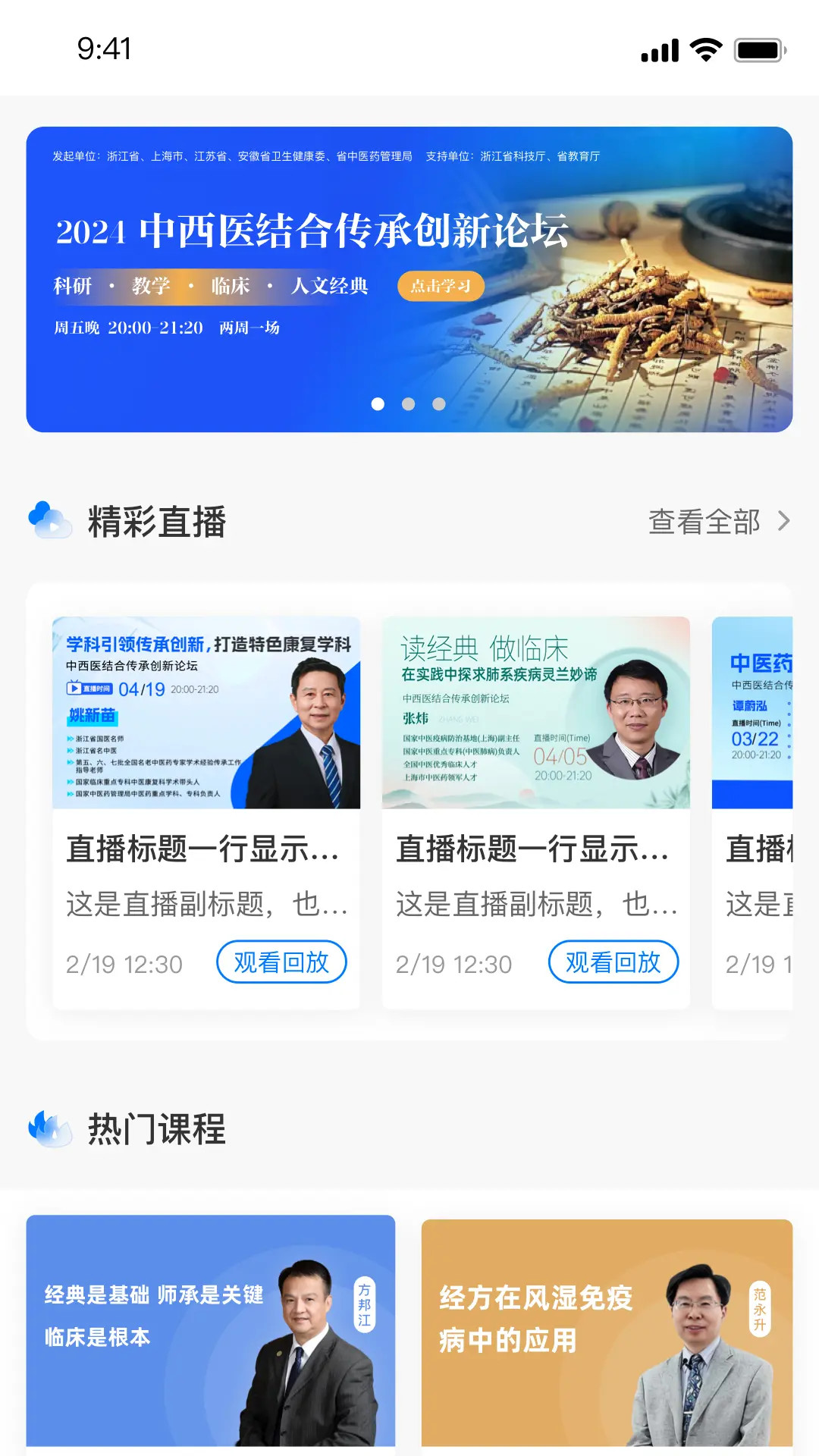Open the 方邦江 经典是基础 course card
819x1456 pixels.
211,1327
